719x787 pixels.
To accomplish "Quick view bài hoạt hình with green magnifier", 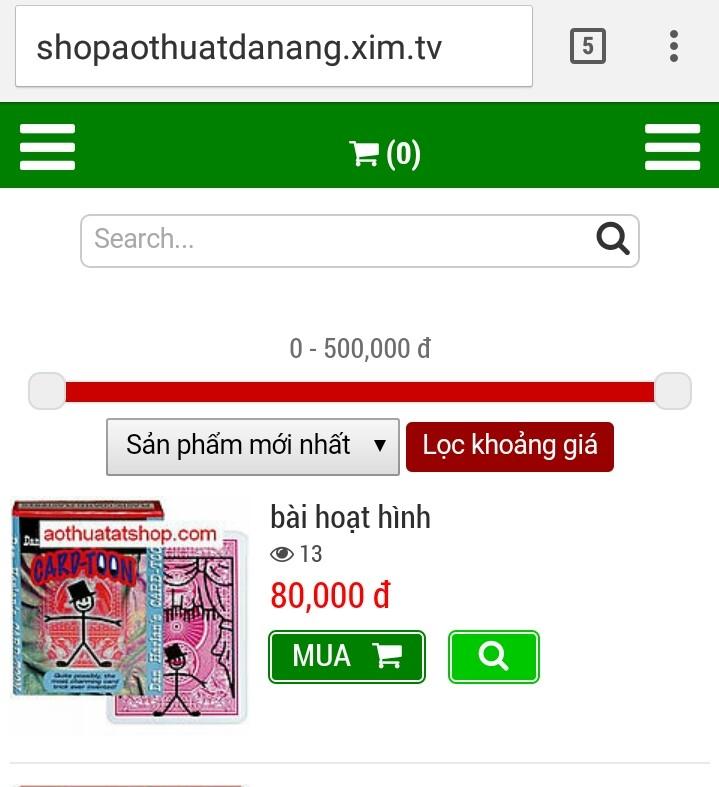I will click(x=493, y=657).
